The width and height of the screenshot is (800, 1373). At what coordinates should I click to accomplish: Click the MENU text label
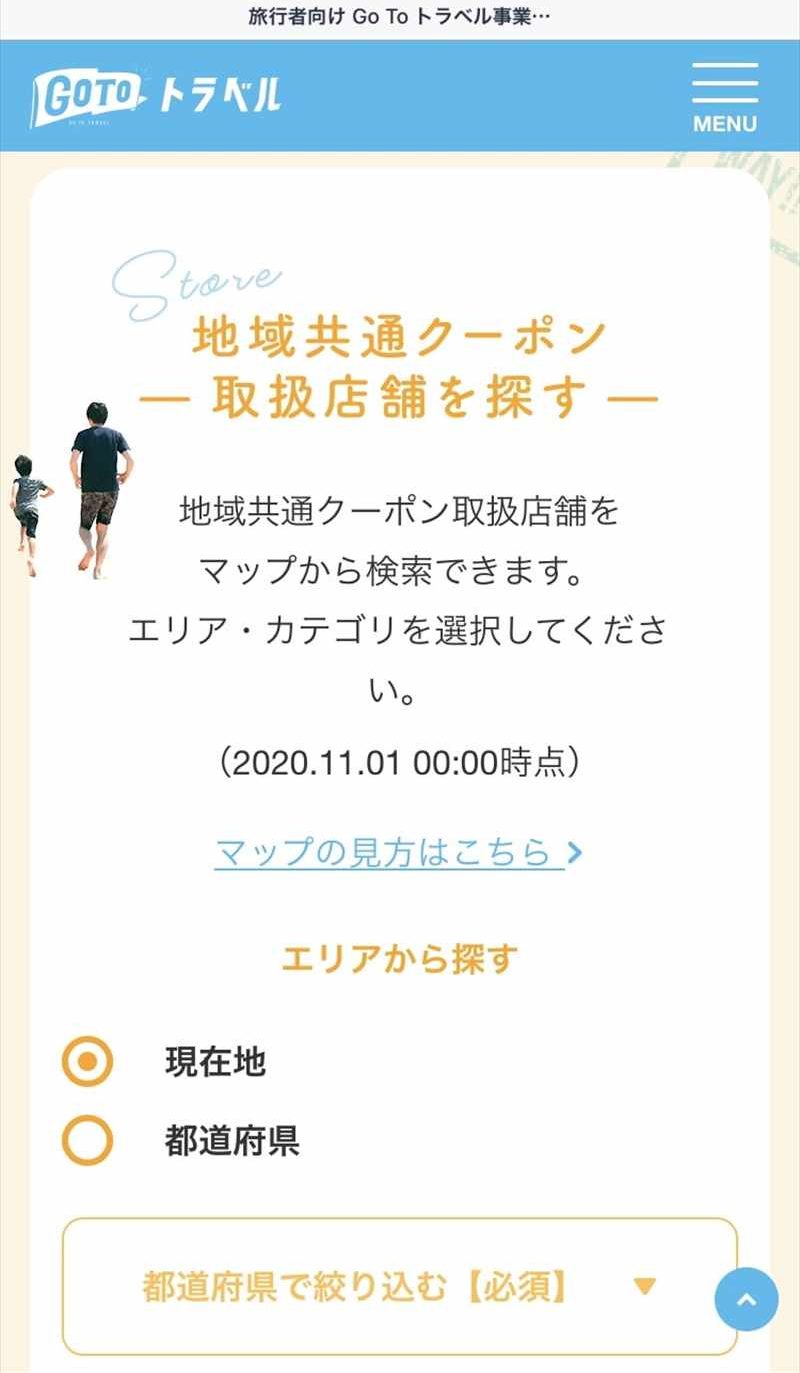tap(723, 123)
